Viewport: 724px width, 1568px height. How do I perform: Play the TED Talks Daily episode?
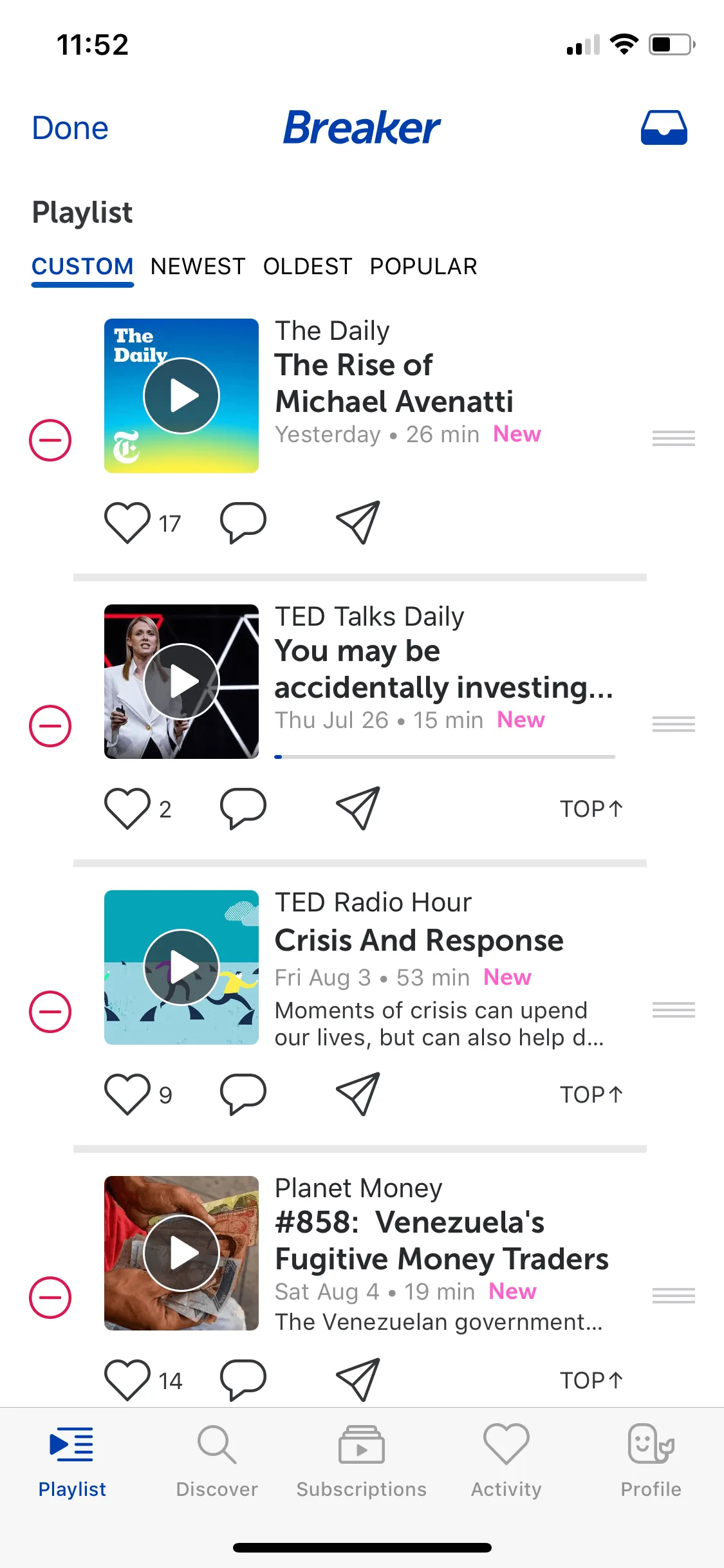(x=181, y=682)
